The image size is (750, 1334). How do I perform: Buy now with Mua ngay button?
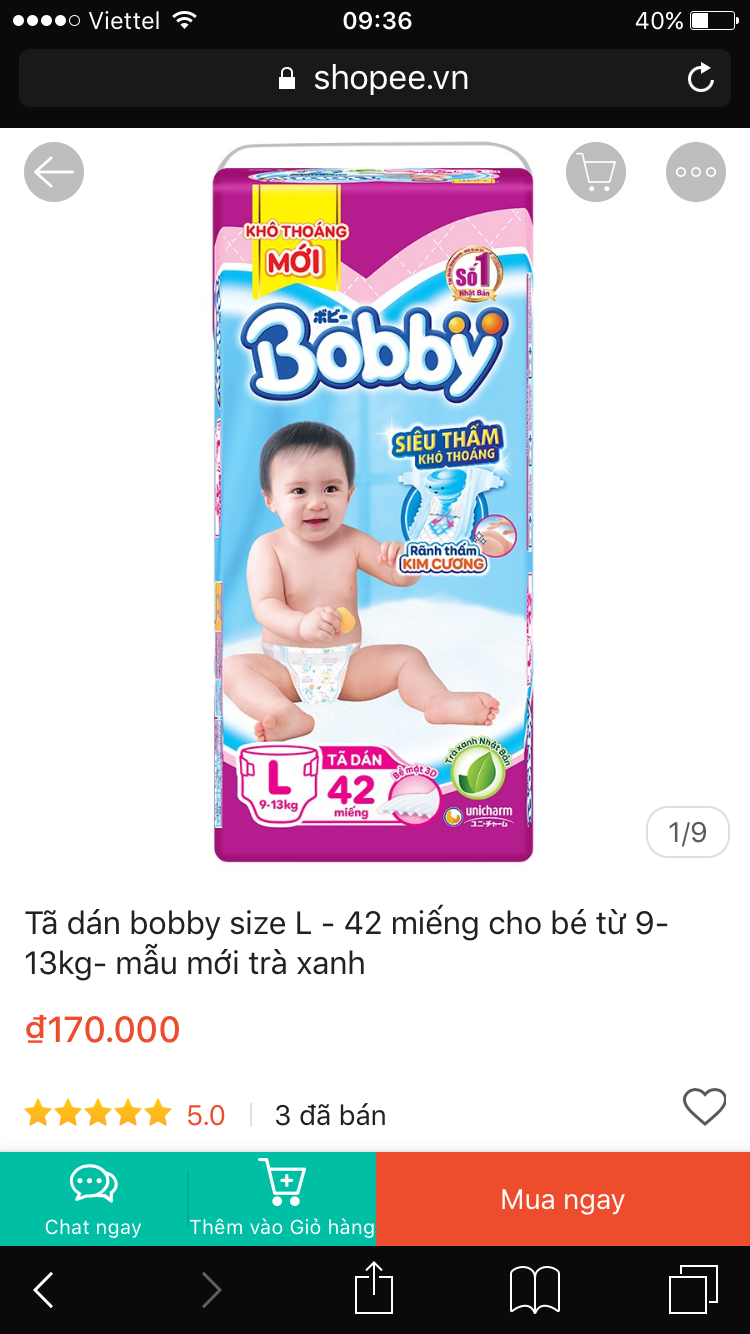coord(563,1199)
